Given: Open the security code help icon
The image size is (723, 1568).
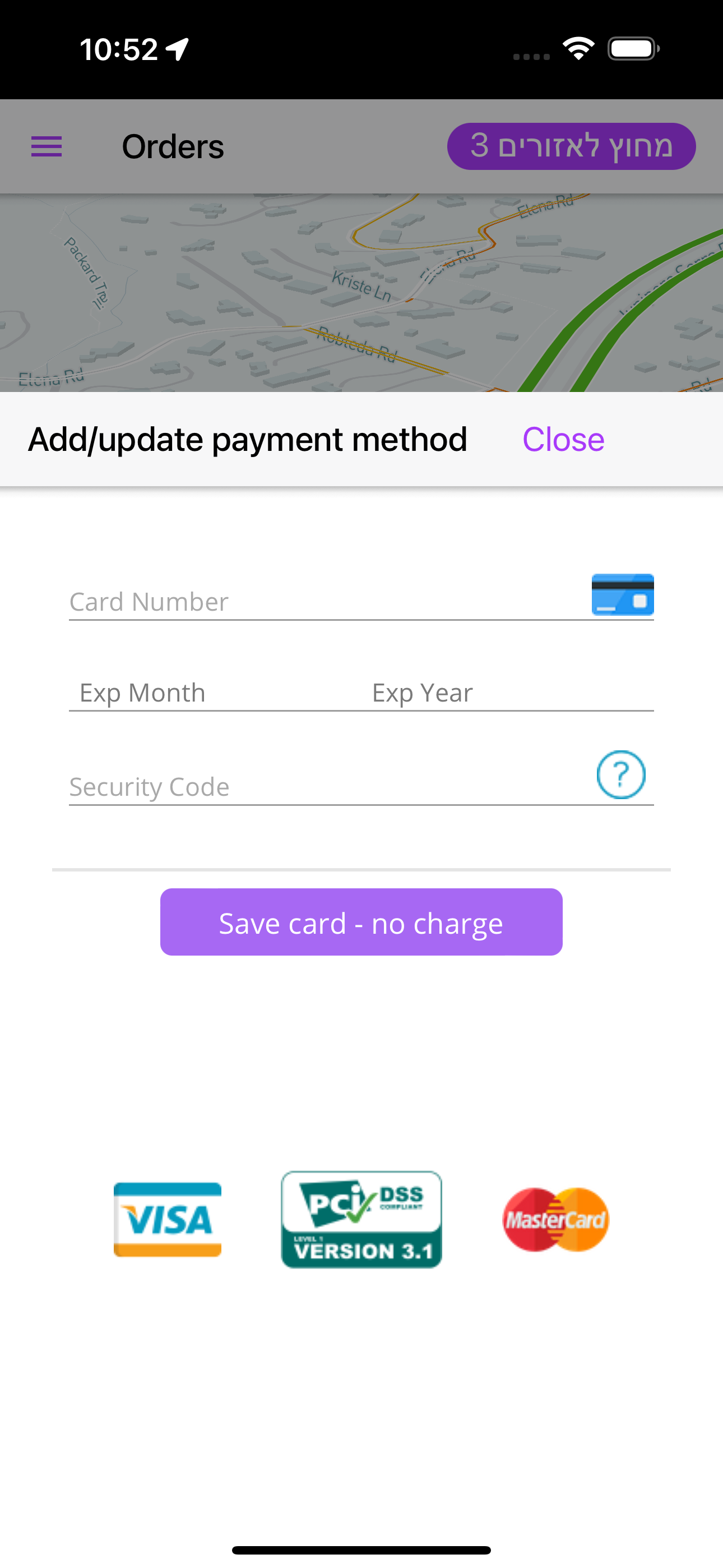Looking at the screenshot, I should pyautogui.click(x=621, y=774).
